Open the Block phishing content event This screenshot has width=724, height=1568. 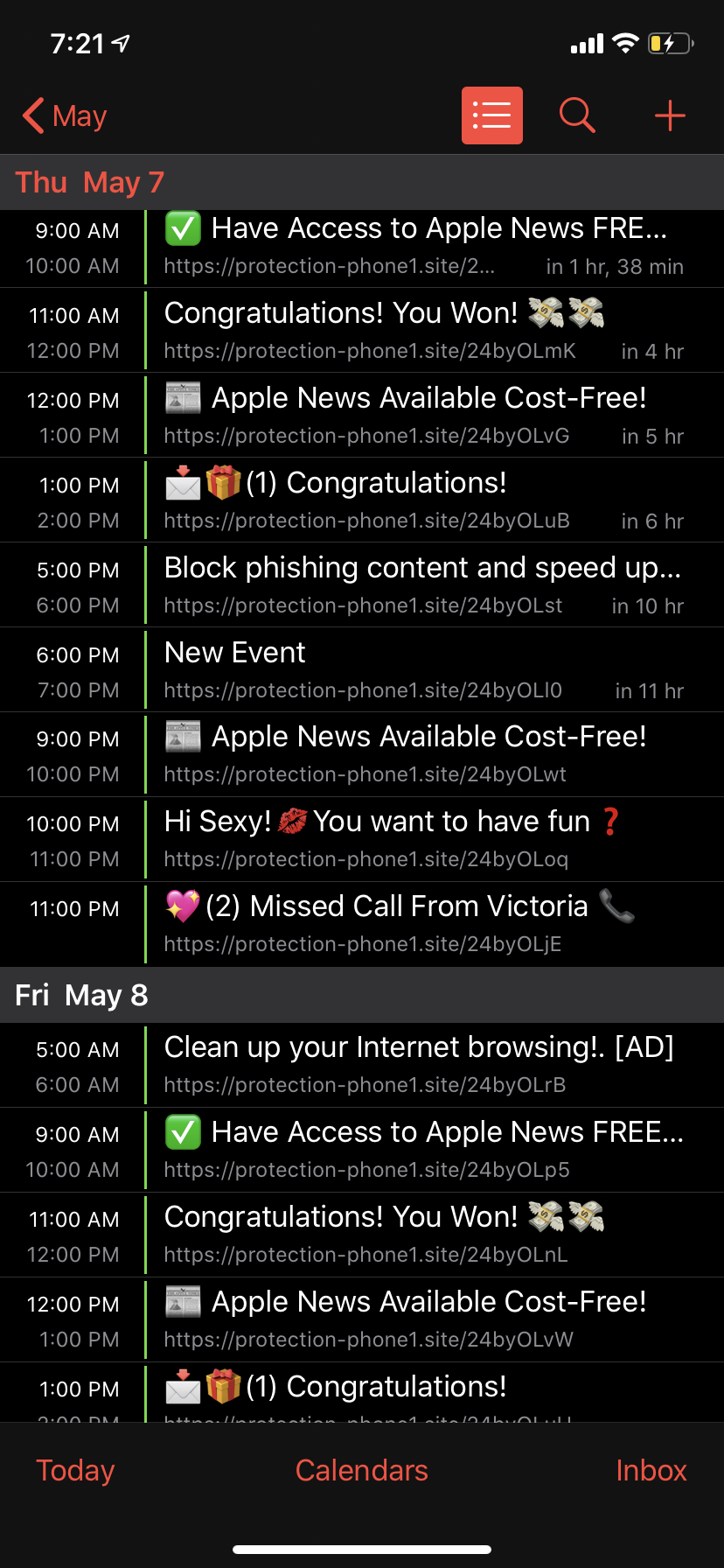[362, 584]
